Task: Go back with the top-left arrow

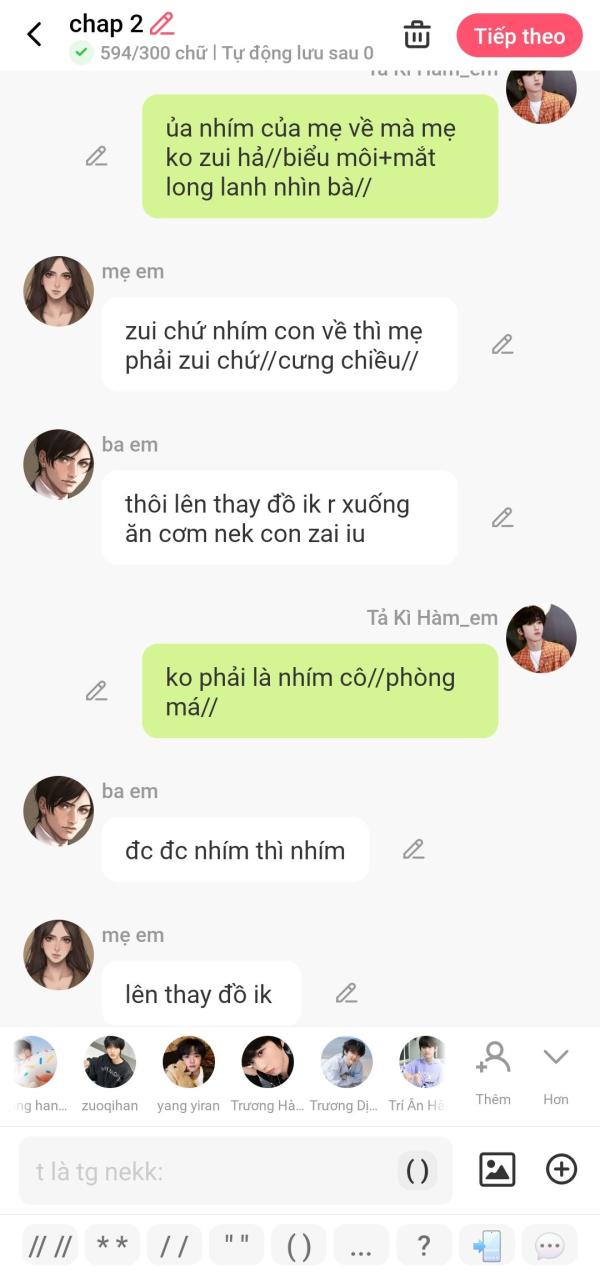Action: [x=34, y=35]
